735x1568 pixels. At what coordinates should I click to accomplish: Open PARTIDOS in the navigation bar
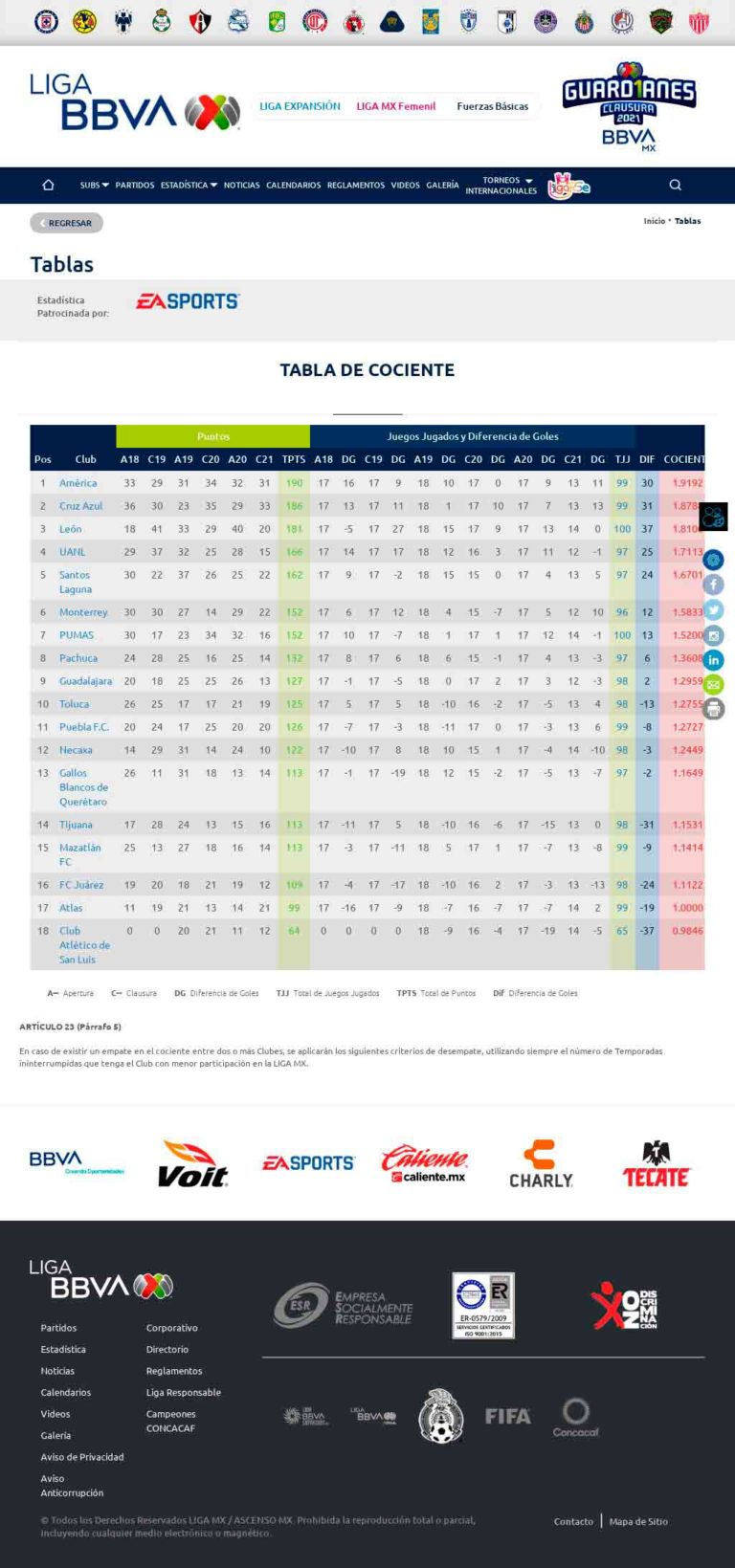[x=135, y=185]
